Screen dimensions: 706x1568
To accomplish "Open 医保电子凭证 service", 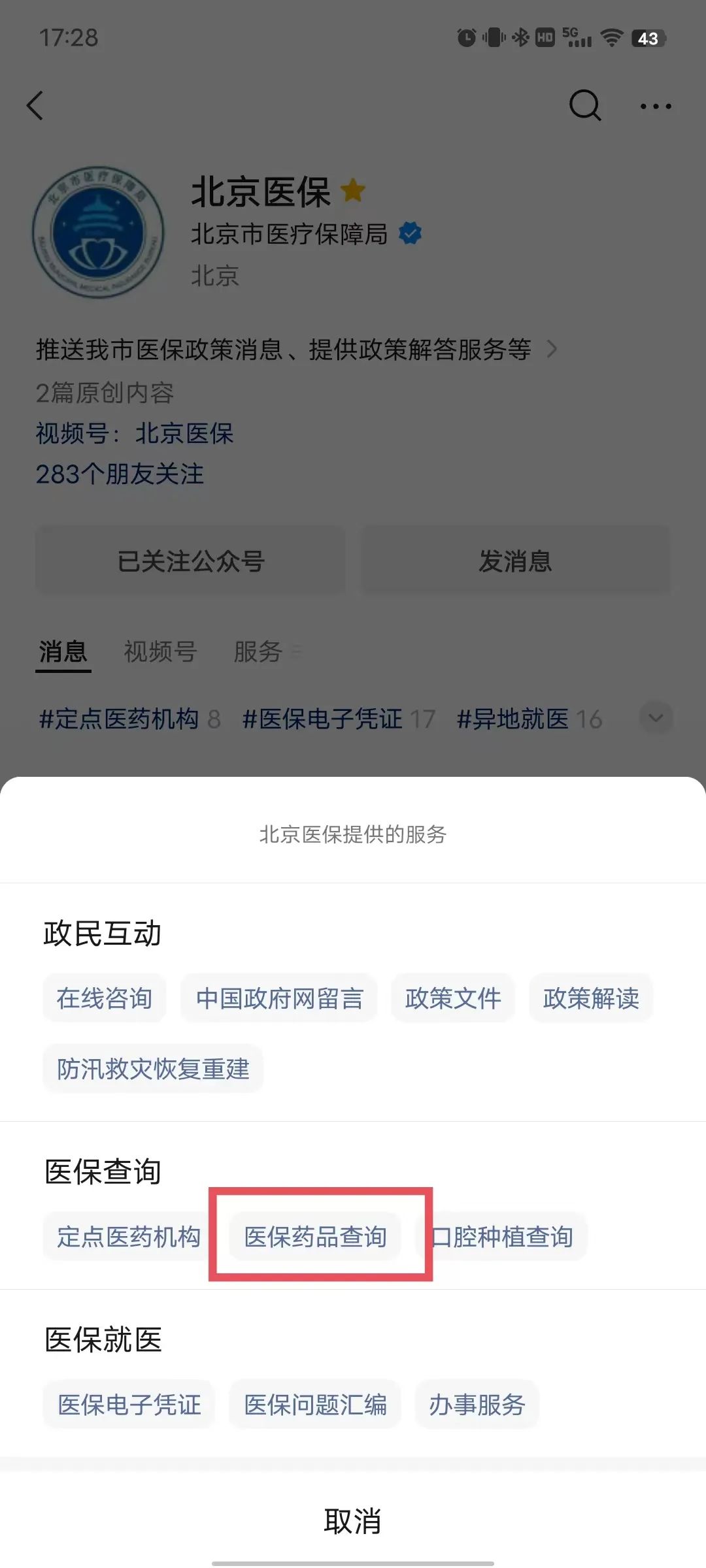I will [129, 1404].
